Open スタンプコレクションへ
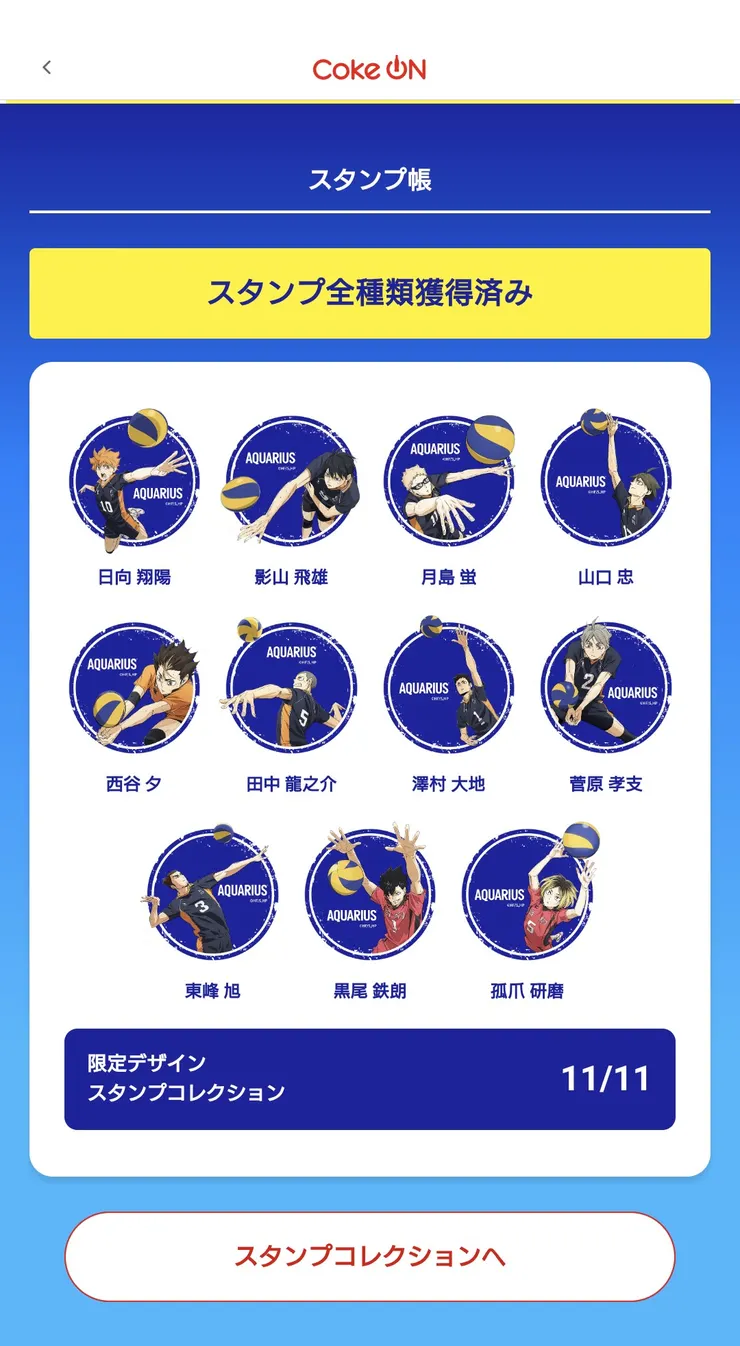Screen dimensions: 740x1346 pos(370,1257)
